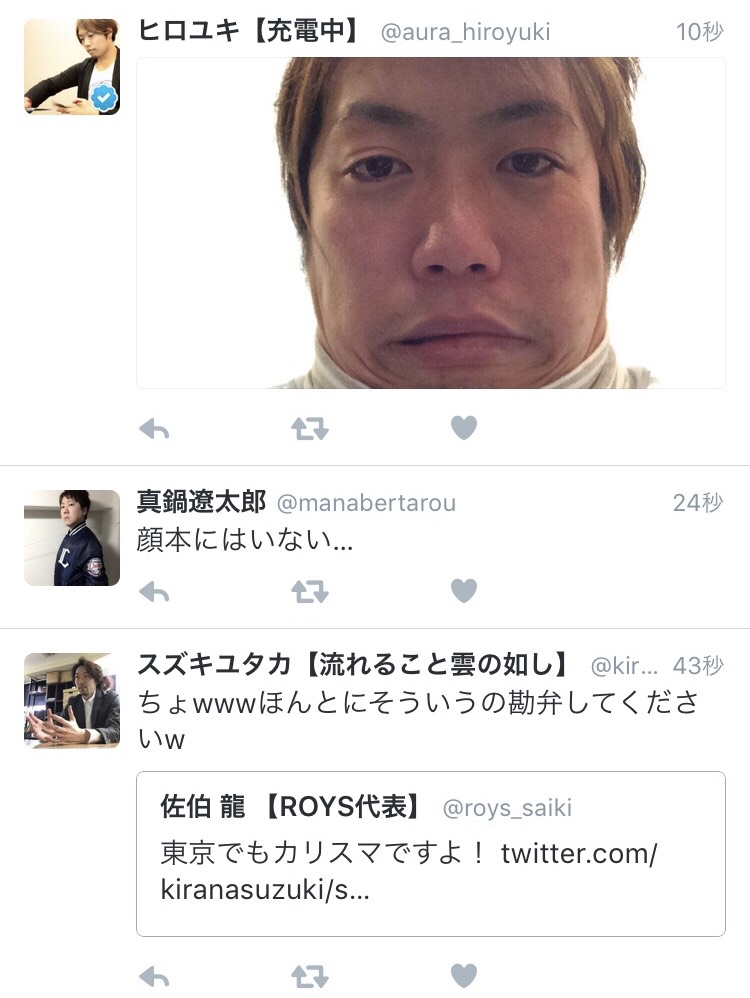Open スズキユタカ's profile avatar
This screenshot has width=750, height=998.
click(x=72, y=701)
